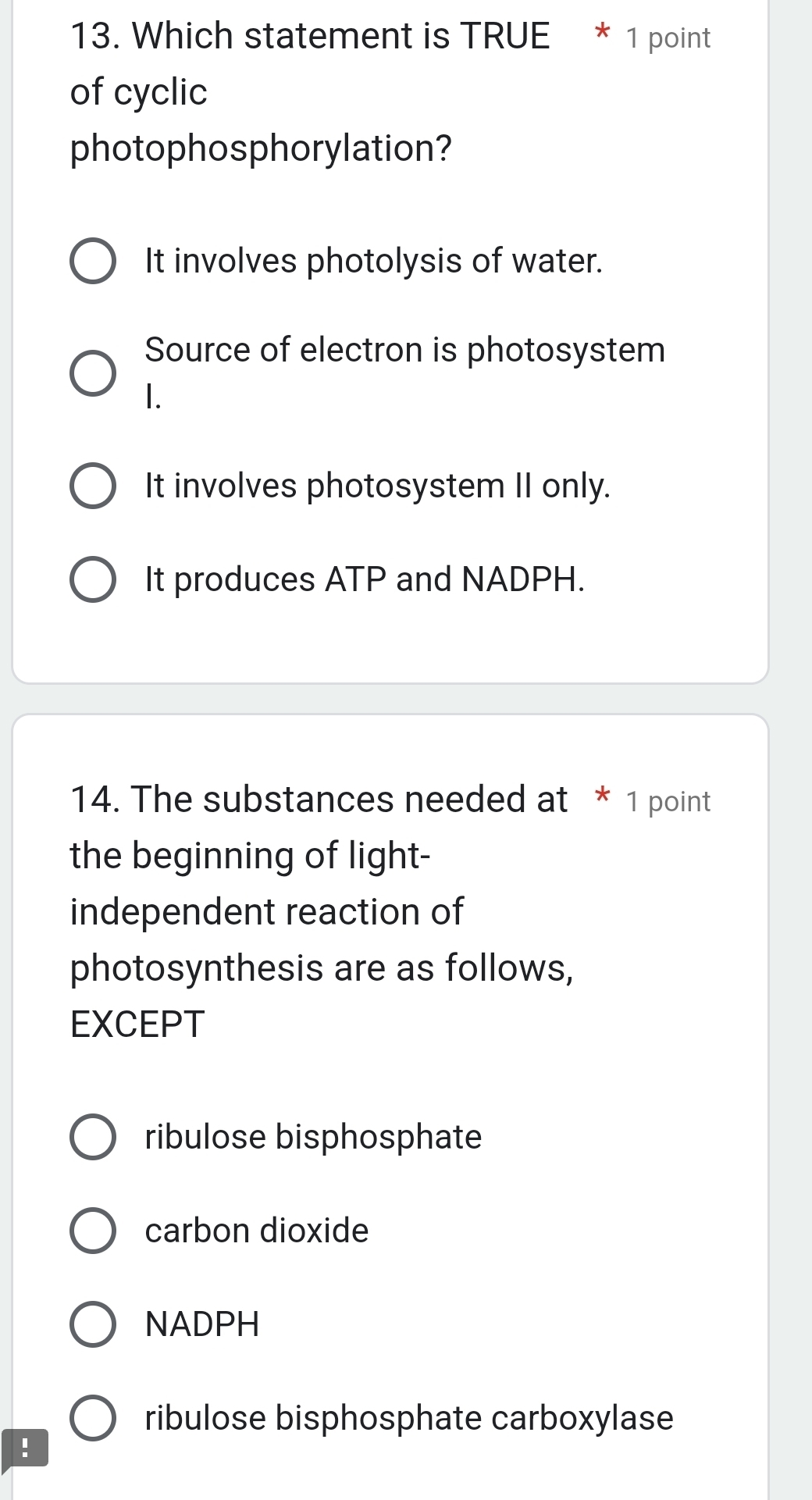Select 'It involves photosystem II only'

(x=92, y=486)
